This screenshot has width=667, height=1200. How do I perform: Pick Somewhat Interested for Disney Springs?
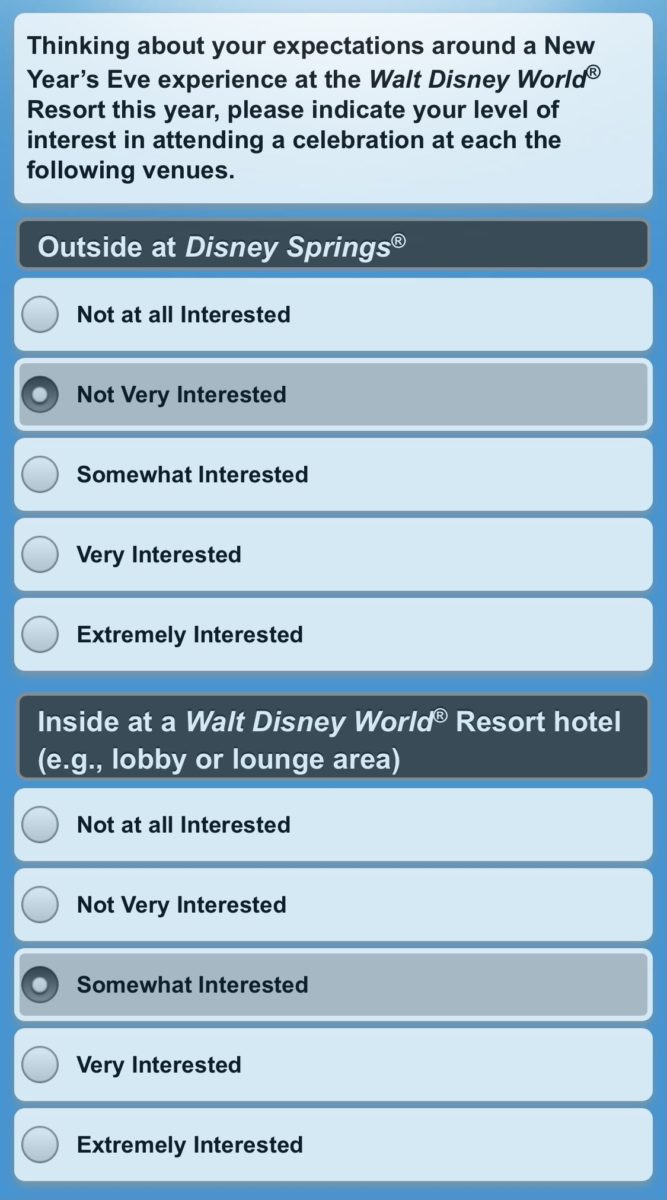(x=41, y=474)
